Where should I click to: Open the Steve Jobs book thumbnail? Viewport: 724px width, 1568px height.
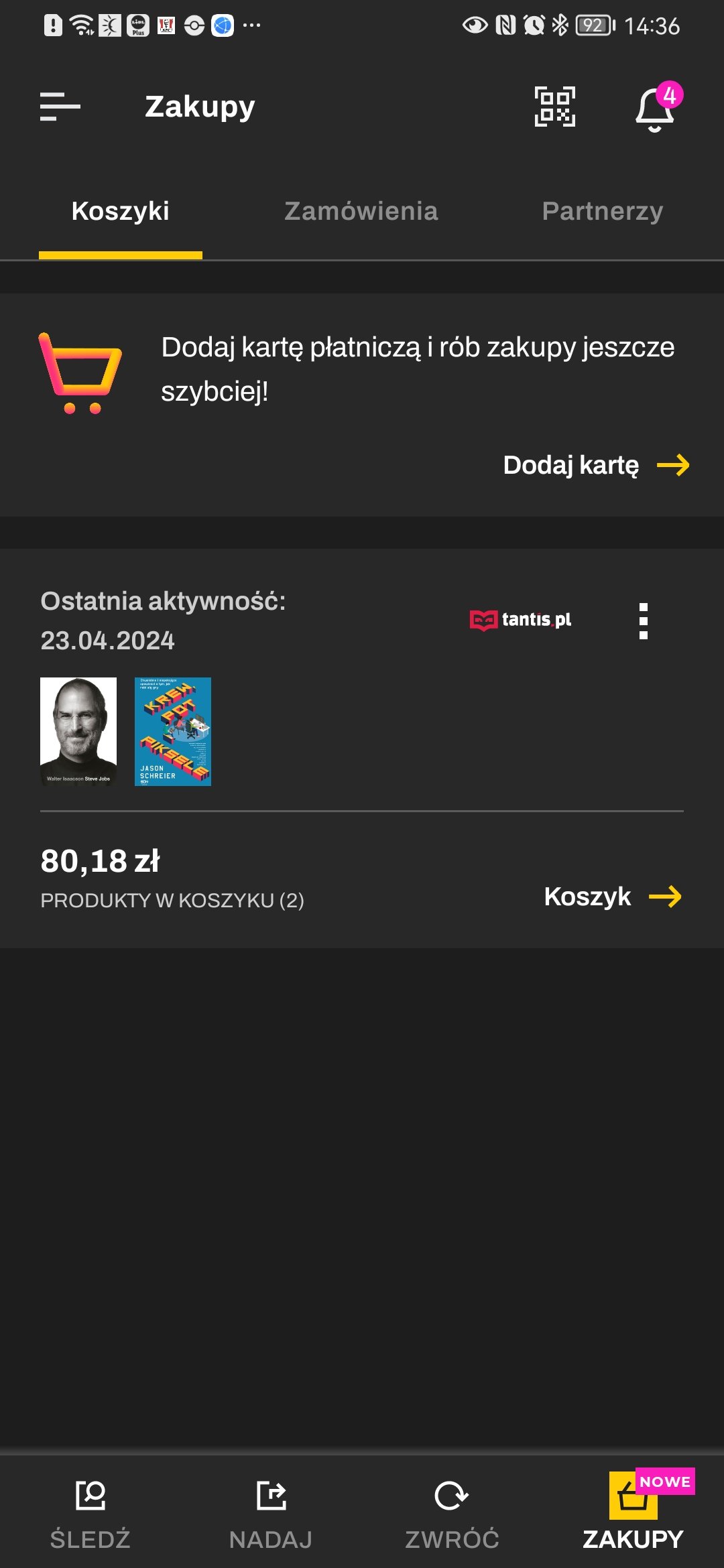[x=78, y=731]
